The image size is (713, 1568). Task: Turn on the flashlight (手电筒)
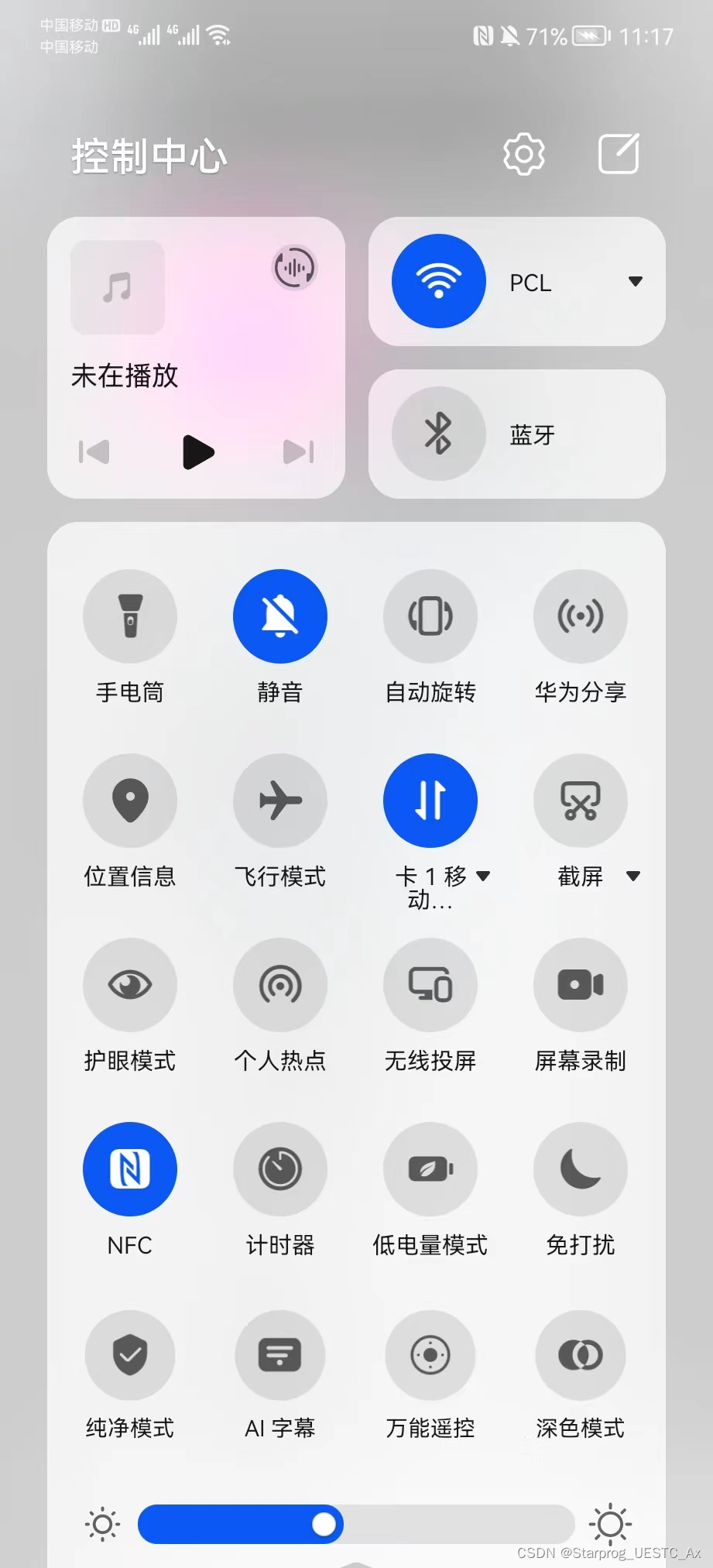point(130,616)
